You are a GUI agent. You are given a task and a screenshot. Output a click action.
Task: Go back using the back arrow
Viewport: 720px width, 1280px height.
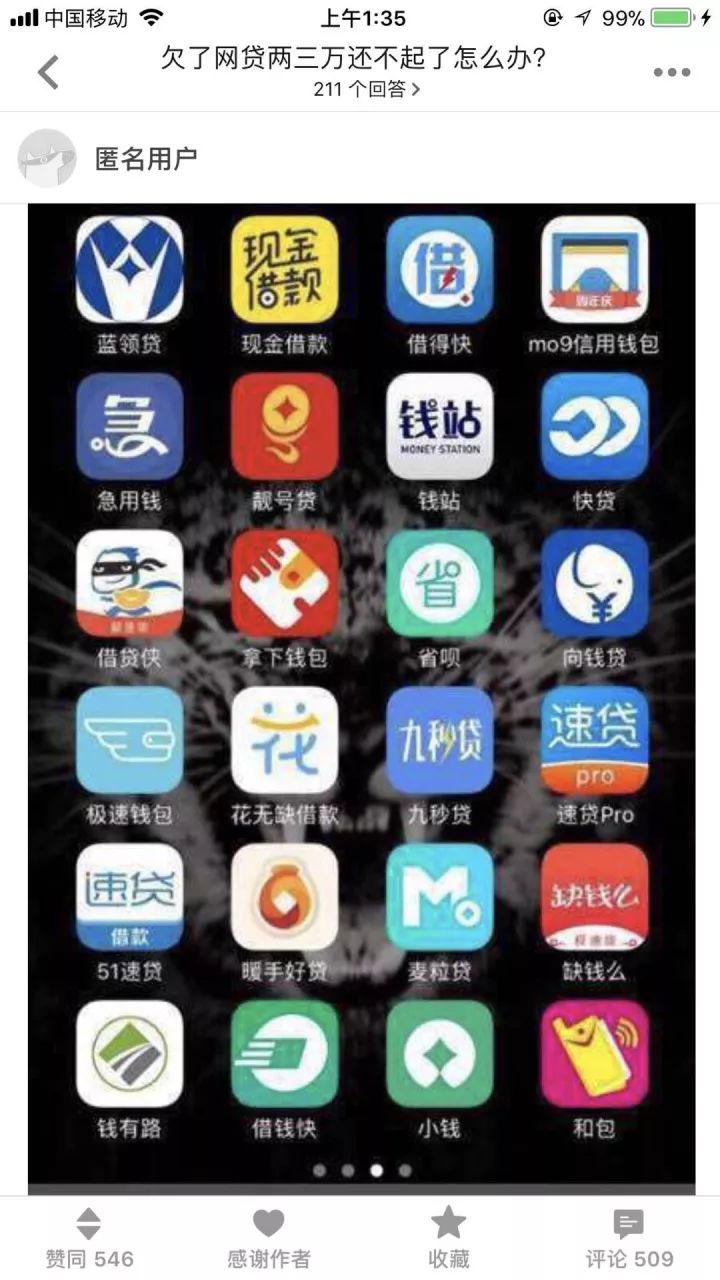click(47, 72)
